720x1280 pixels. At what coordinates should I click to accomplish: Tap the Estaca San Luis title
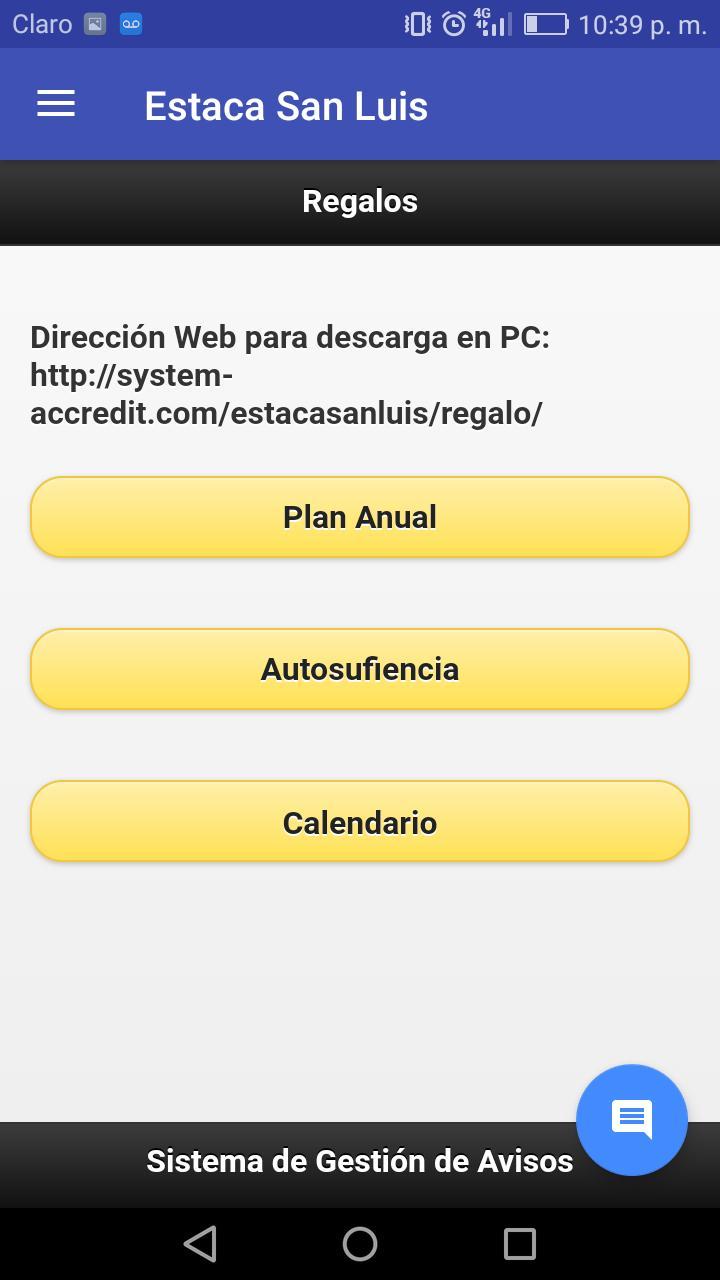(x=286, y=104)
